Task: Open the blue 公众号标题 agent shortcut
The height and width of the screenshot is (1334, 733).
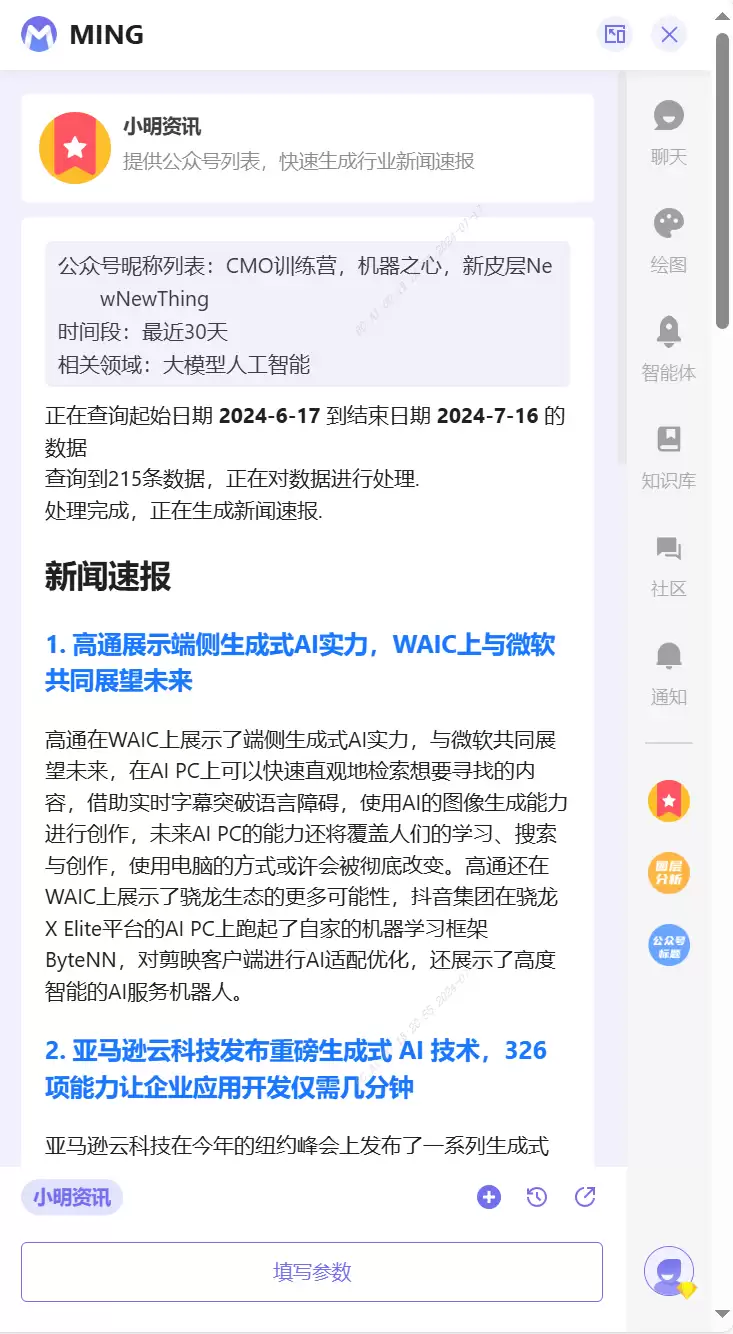Action: point(669,944)
